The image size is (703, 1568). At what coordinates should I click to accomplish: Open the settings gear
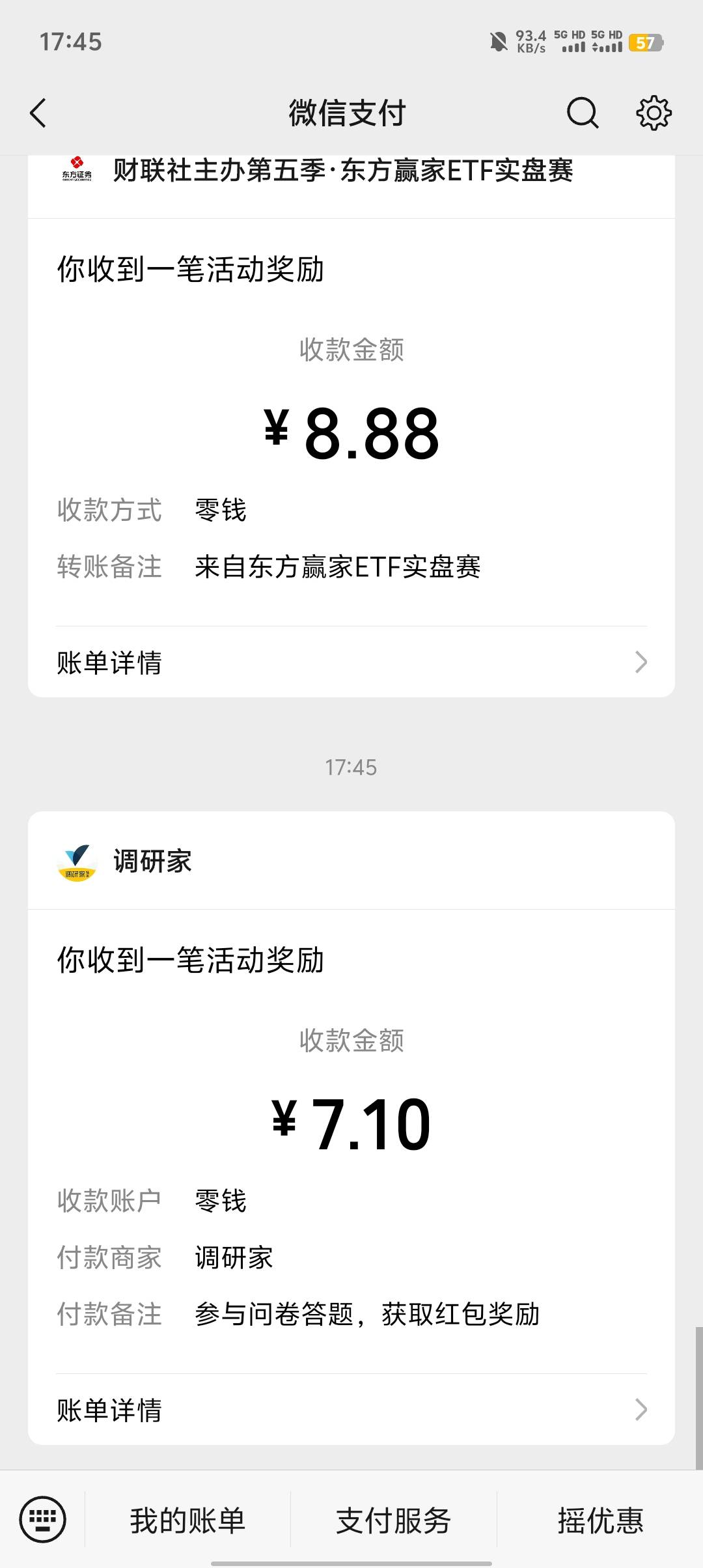point(654,113)
